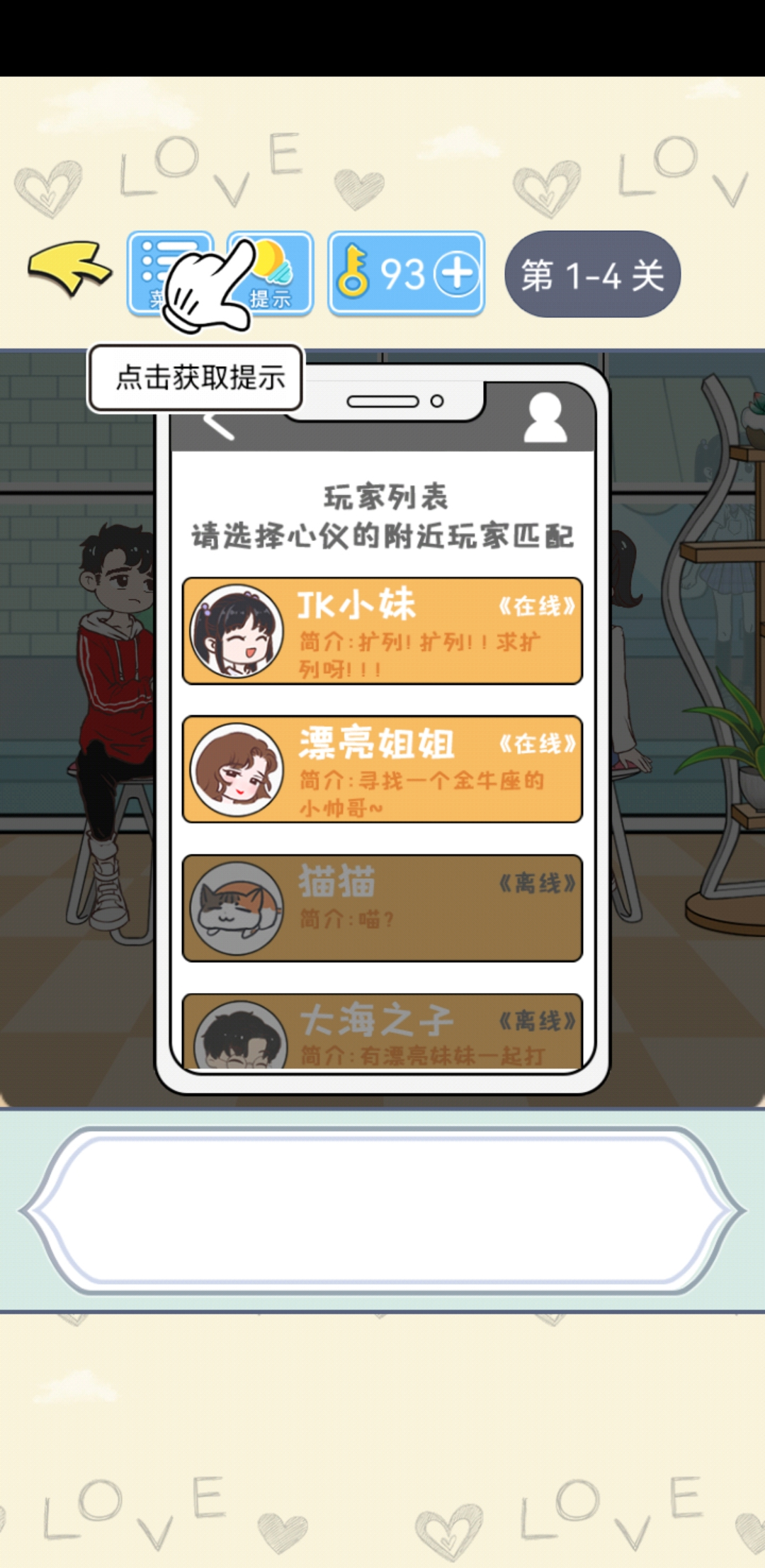
Task: Go back inside the in-game phone
Action: click(x=219, y=425)
